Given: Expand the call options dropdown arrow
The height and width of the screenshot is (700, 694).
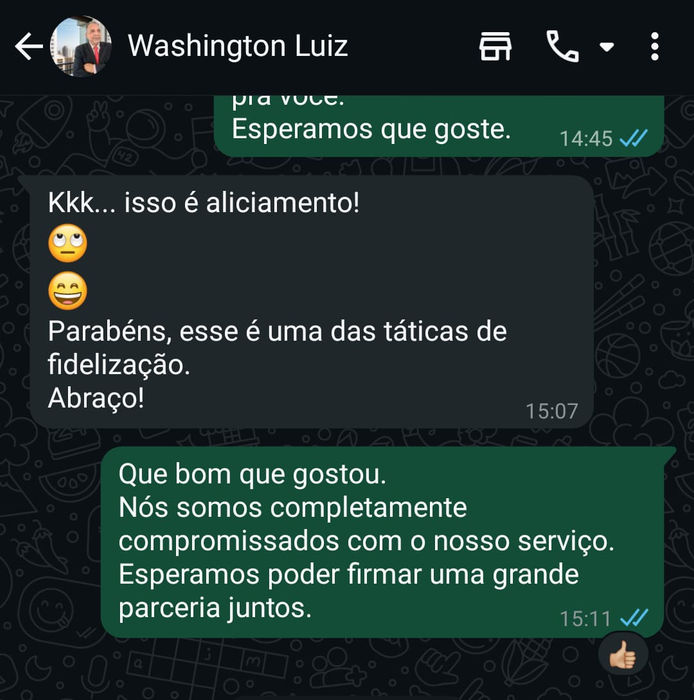Looking at the screenshot, I should pos(606,47).
